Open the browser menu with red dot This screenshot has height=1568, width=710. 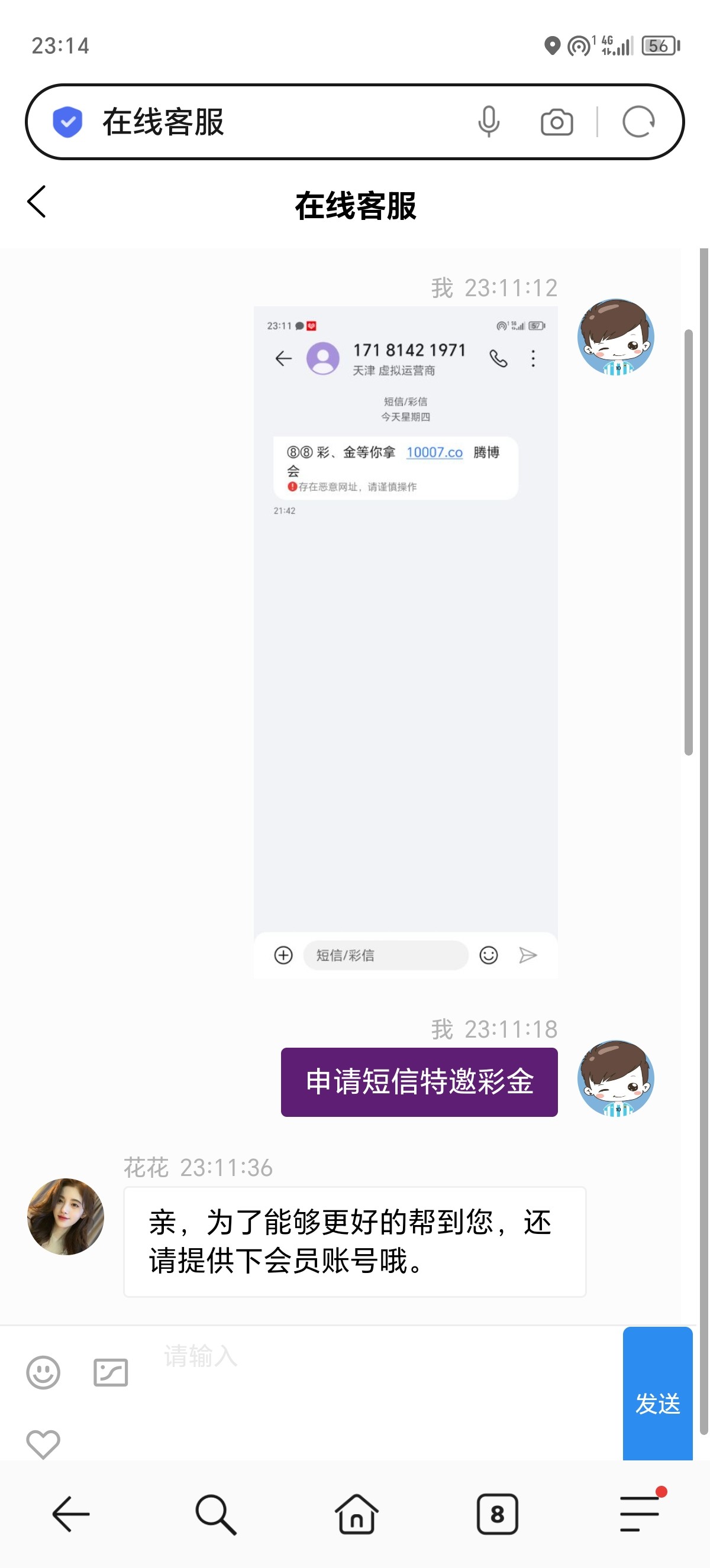coord(640,1514)
